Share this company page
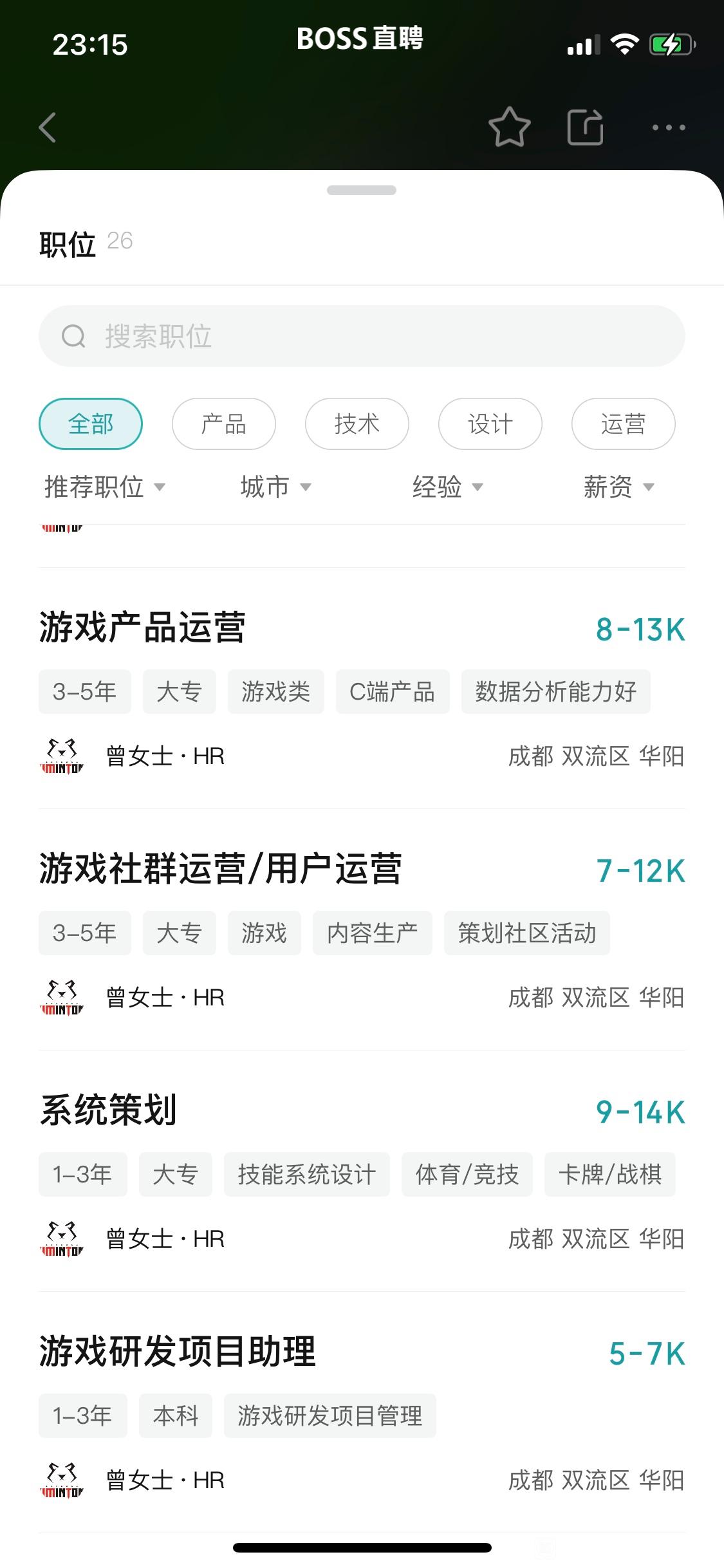724x1568 pixels. click(586, 127)
